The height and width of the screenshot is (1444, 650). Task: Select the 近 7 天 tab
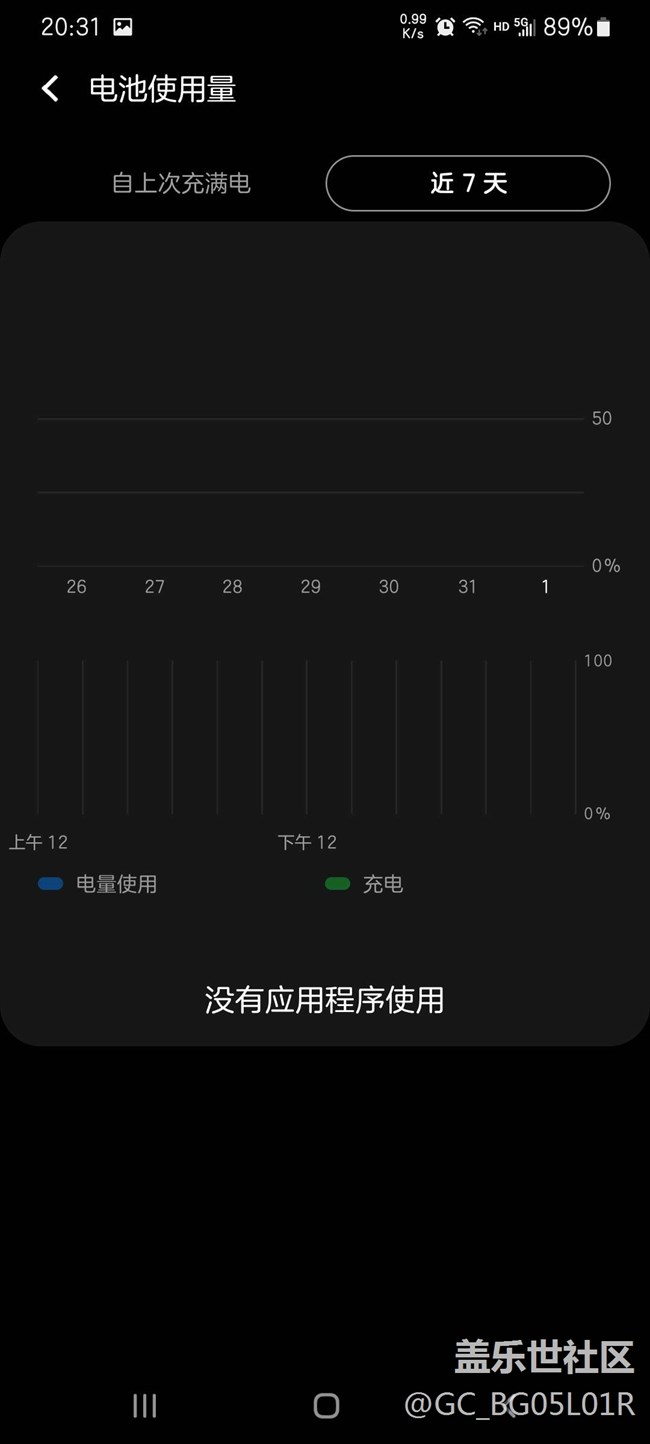(468, 183)
